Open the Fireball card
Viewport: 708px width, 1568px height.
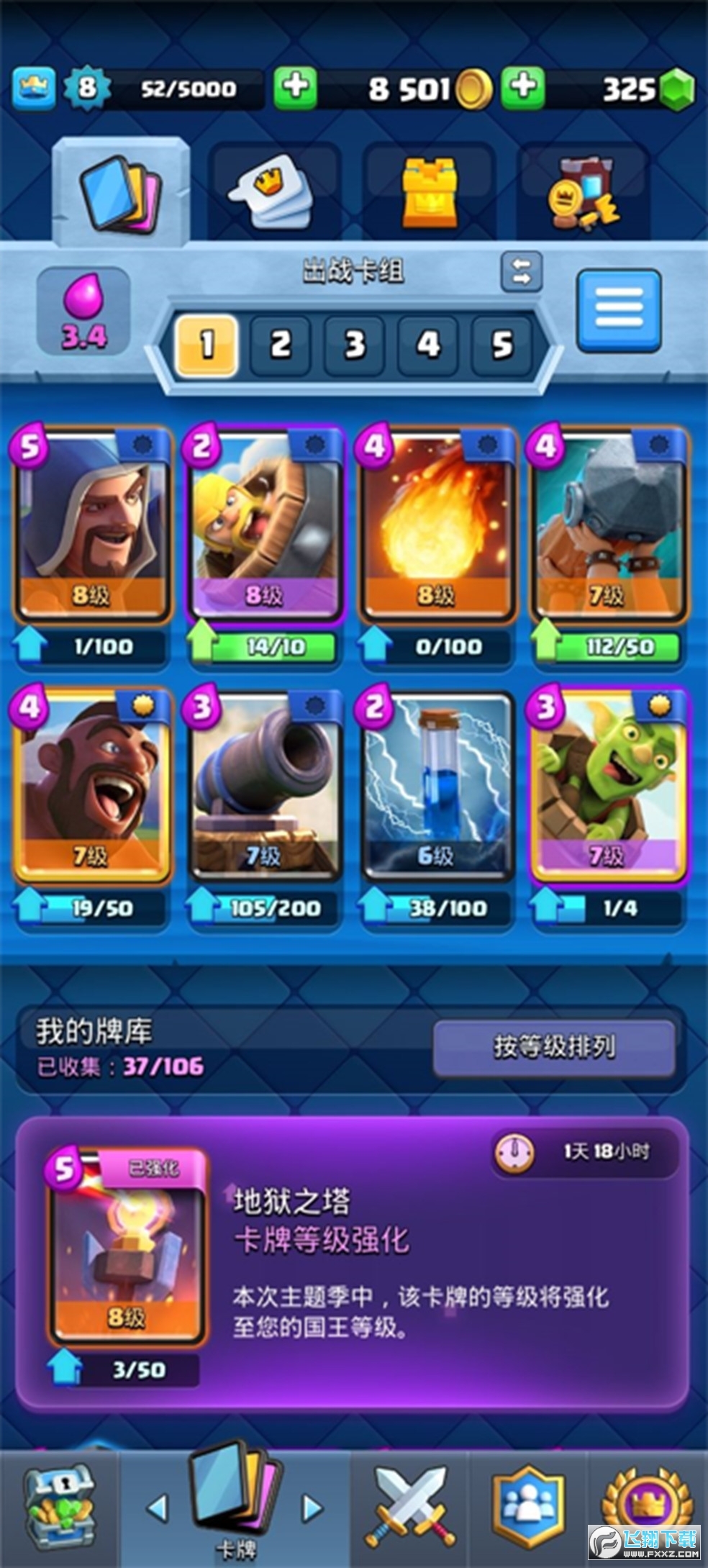(x=436, y=527)
